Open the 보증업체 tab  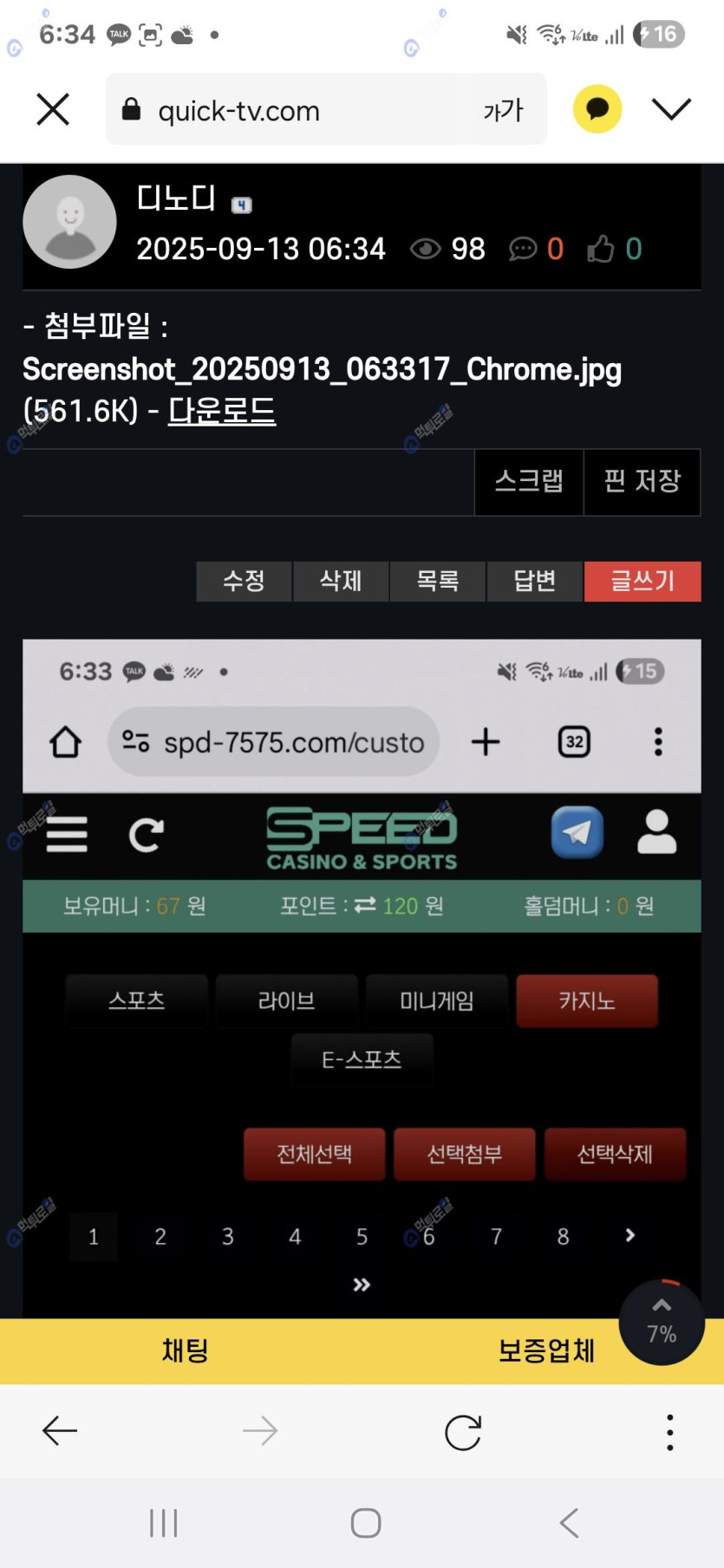[546, 1350]
